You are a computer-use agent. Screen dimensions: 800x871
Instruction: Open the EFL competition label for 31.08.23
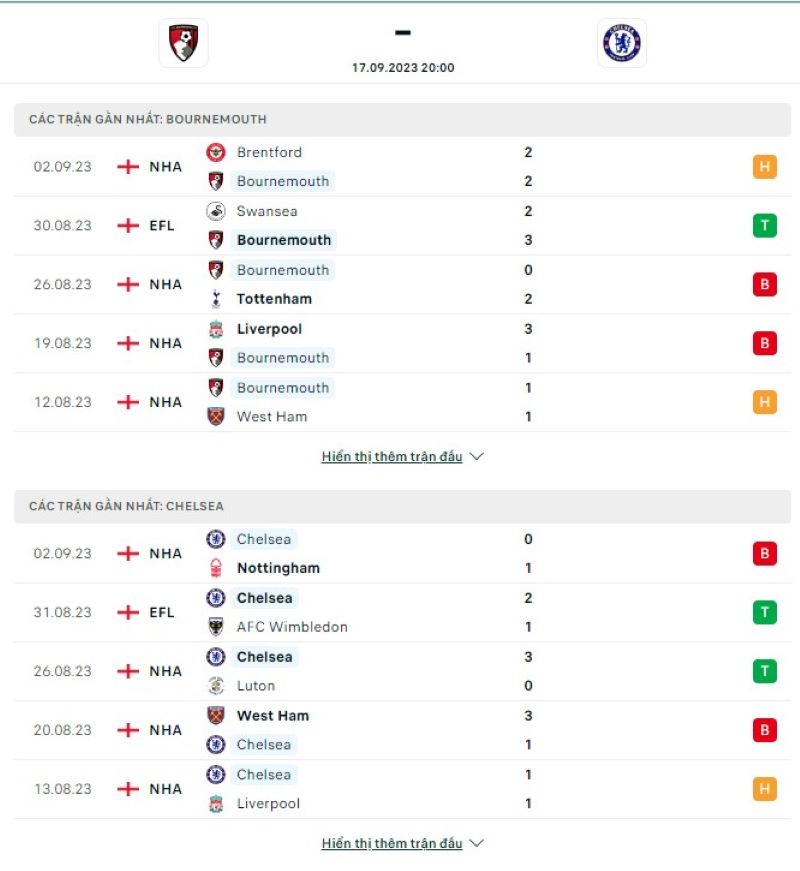pos(163,611)
